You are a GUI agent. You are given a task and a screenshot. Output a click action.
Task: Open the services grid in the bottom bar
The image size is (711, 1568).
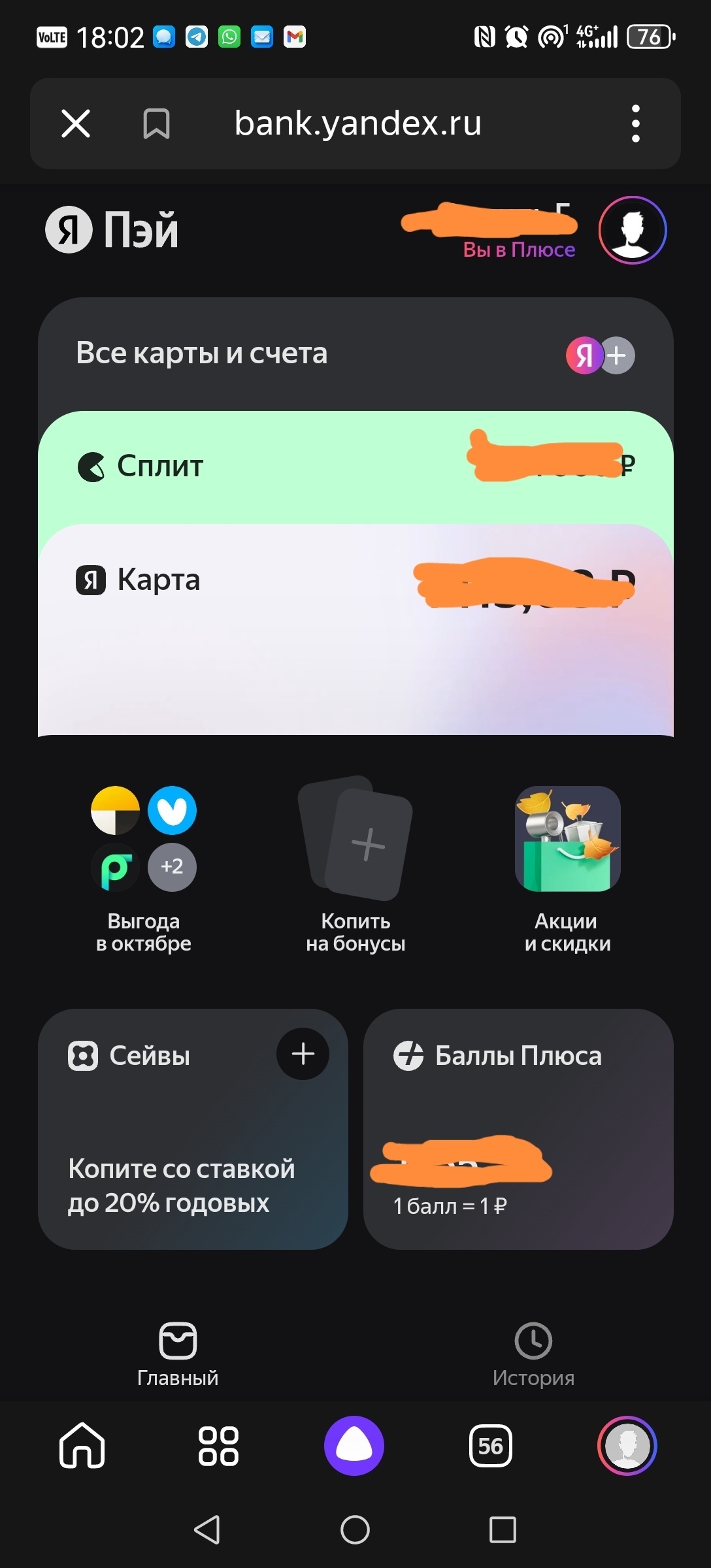point(218,1446)
